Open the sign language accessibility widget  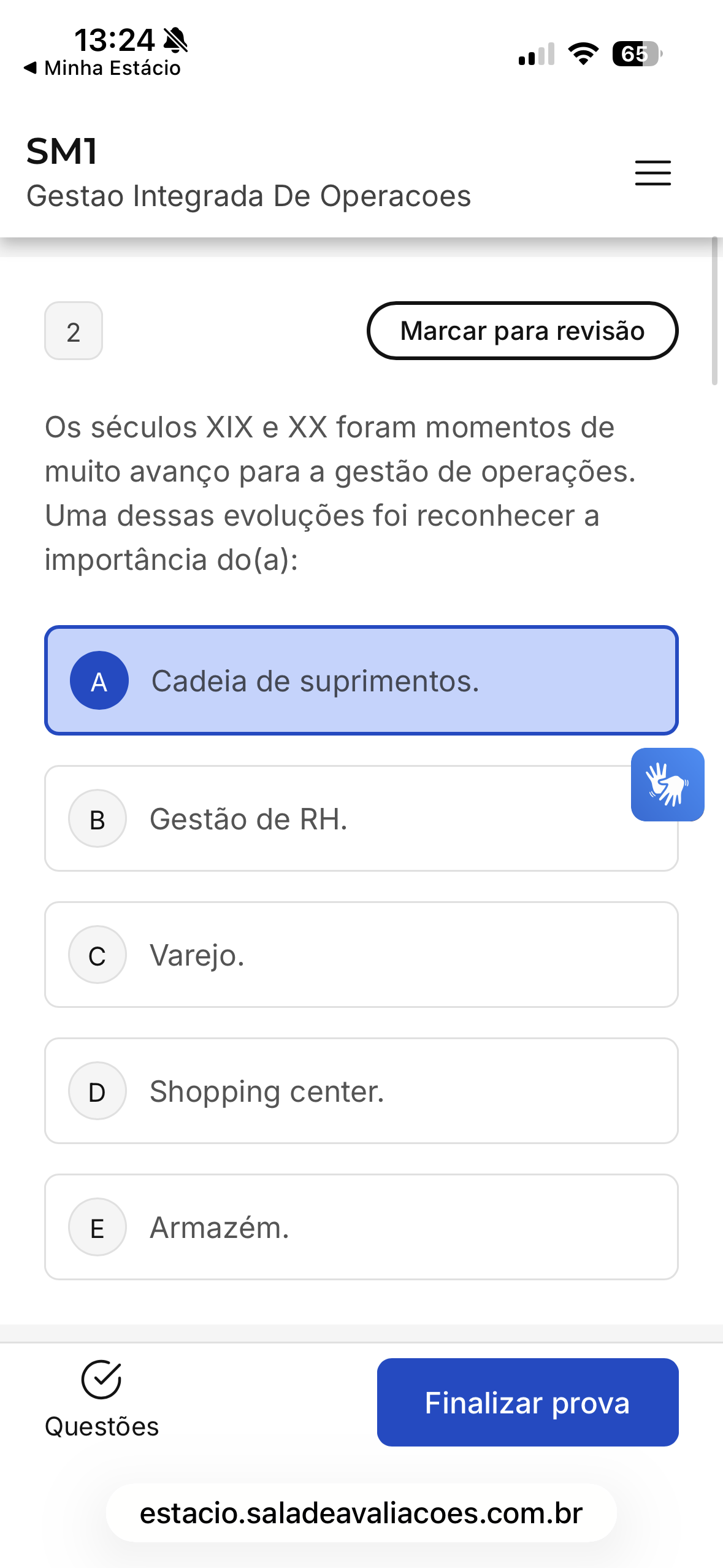667,784
